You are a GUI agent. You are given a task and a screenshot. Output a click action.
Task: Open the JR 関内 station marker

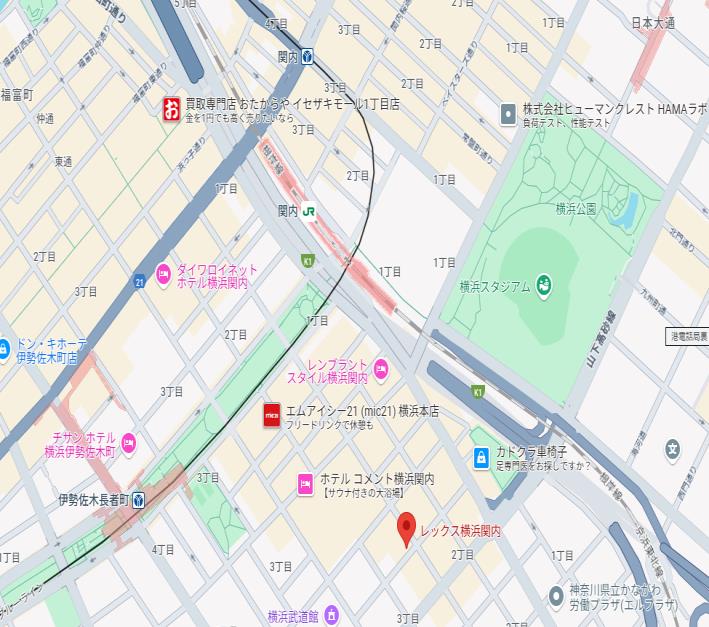pos(311,211)
